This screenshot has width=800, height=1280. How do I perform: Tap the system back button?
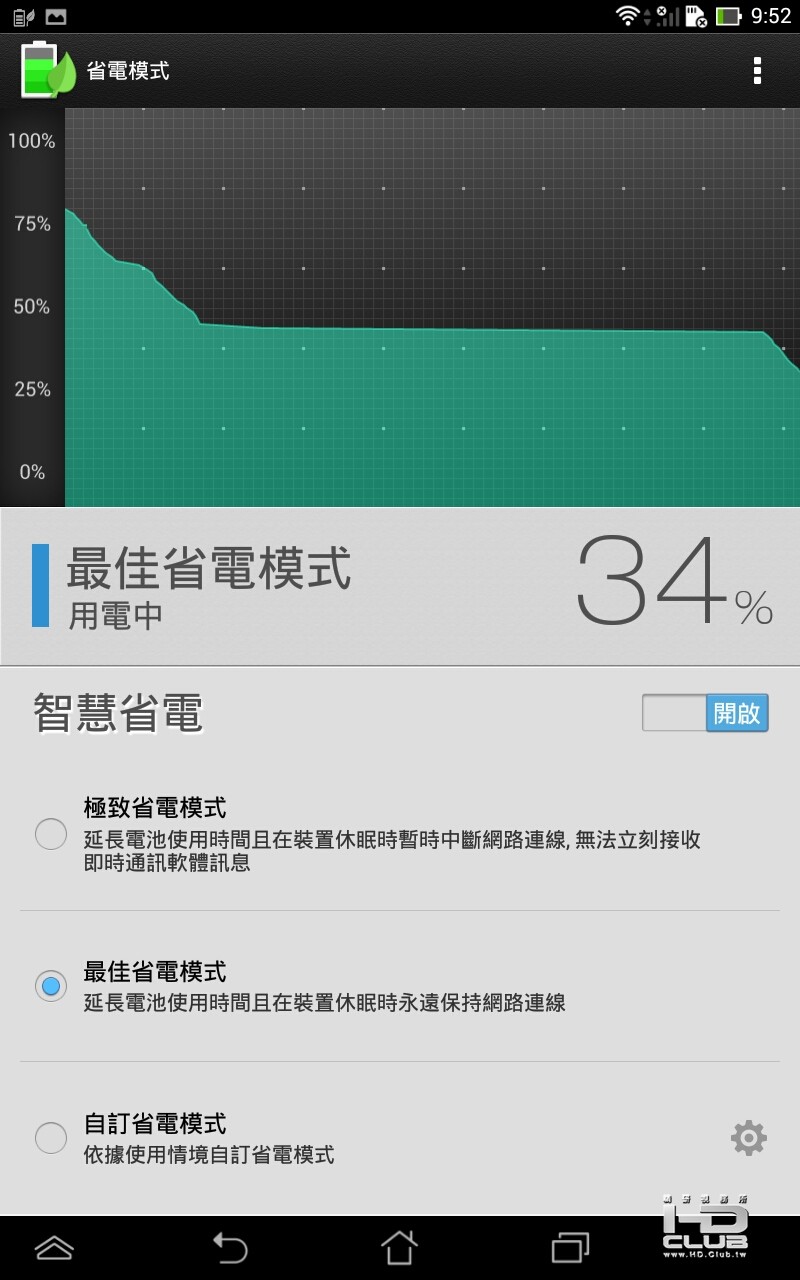[230, 1247]
